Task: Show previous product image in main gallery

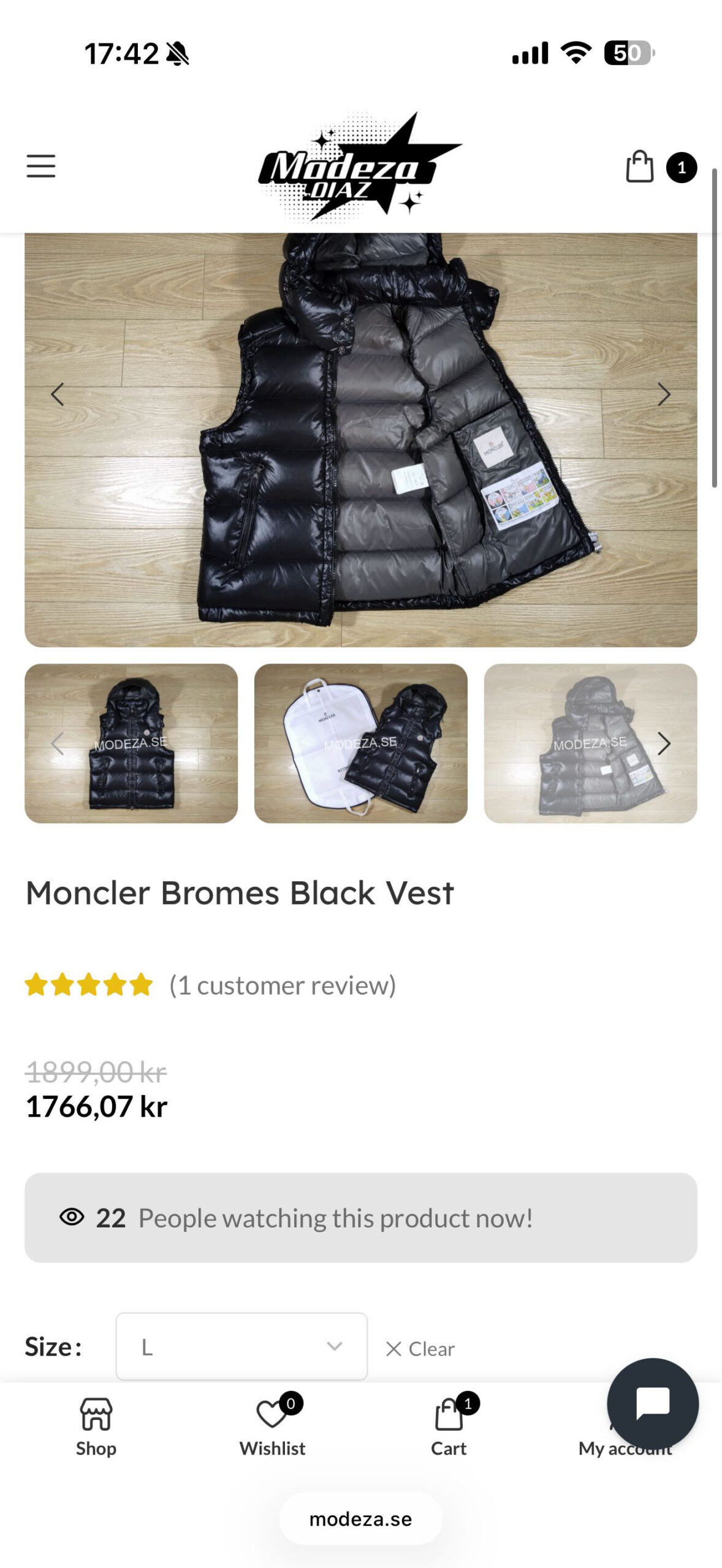Action: coord(58,394)
